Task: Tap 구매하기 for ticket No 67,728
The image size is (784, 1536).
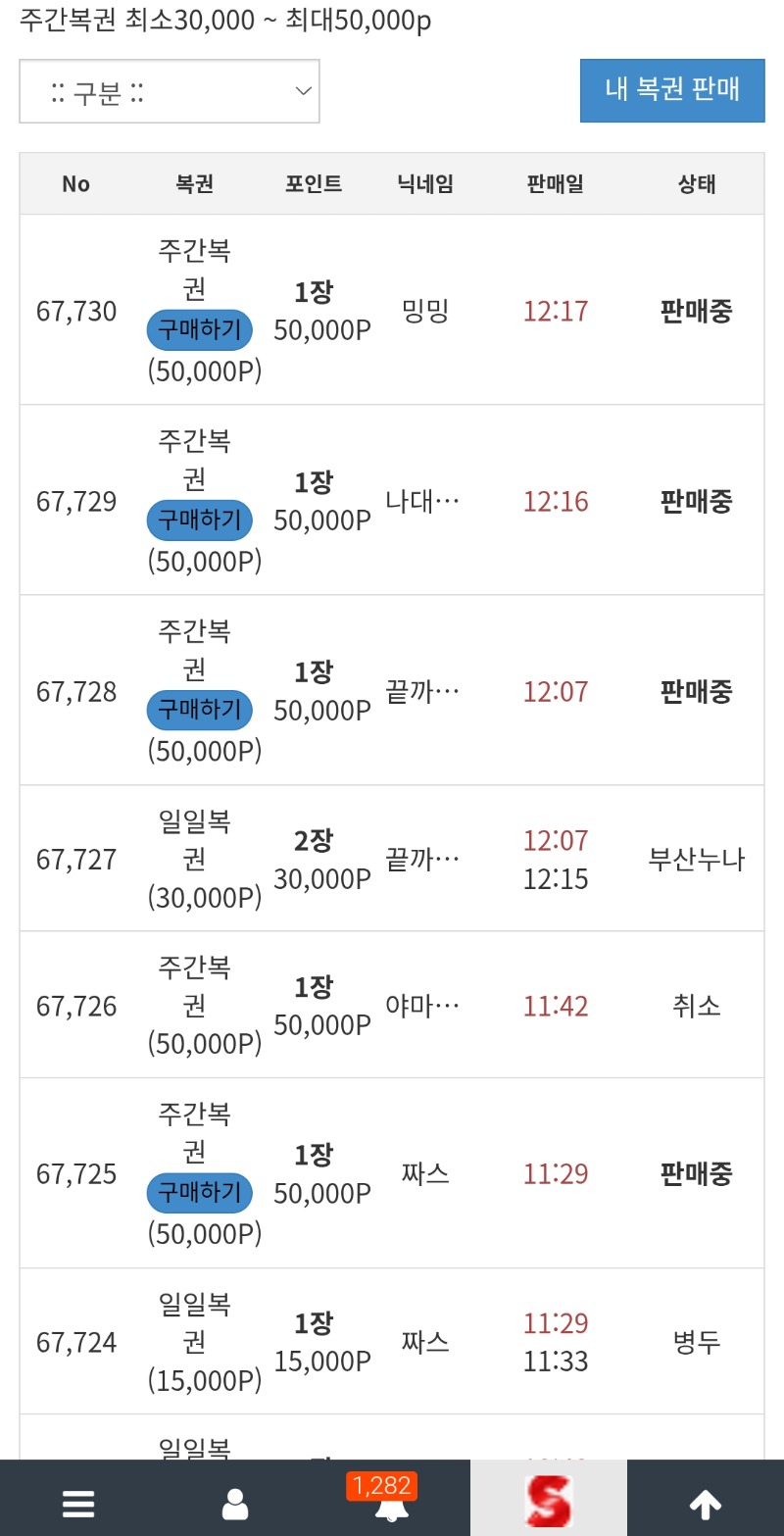Action: 200,711
